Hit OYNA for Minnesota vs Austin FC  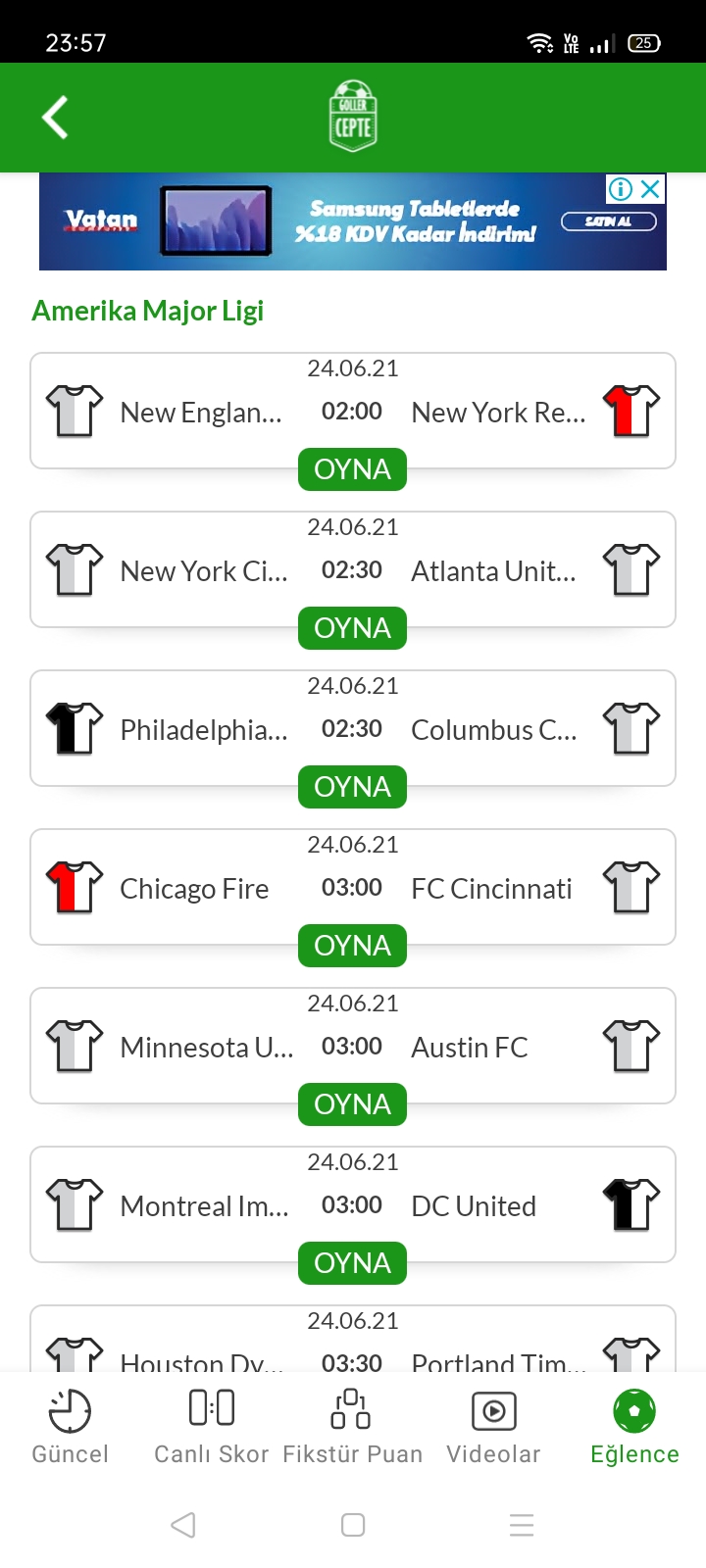tap(352, 1104)
